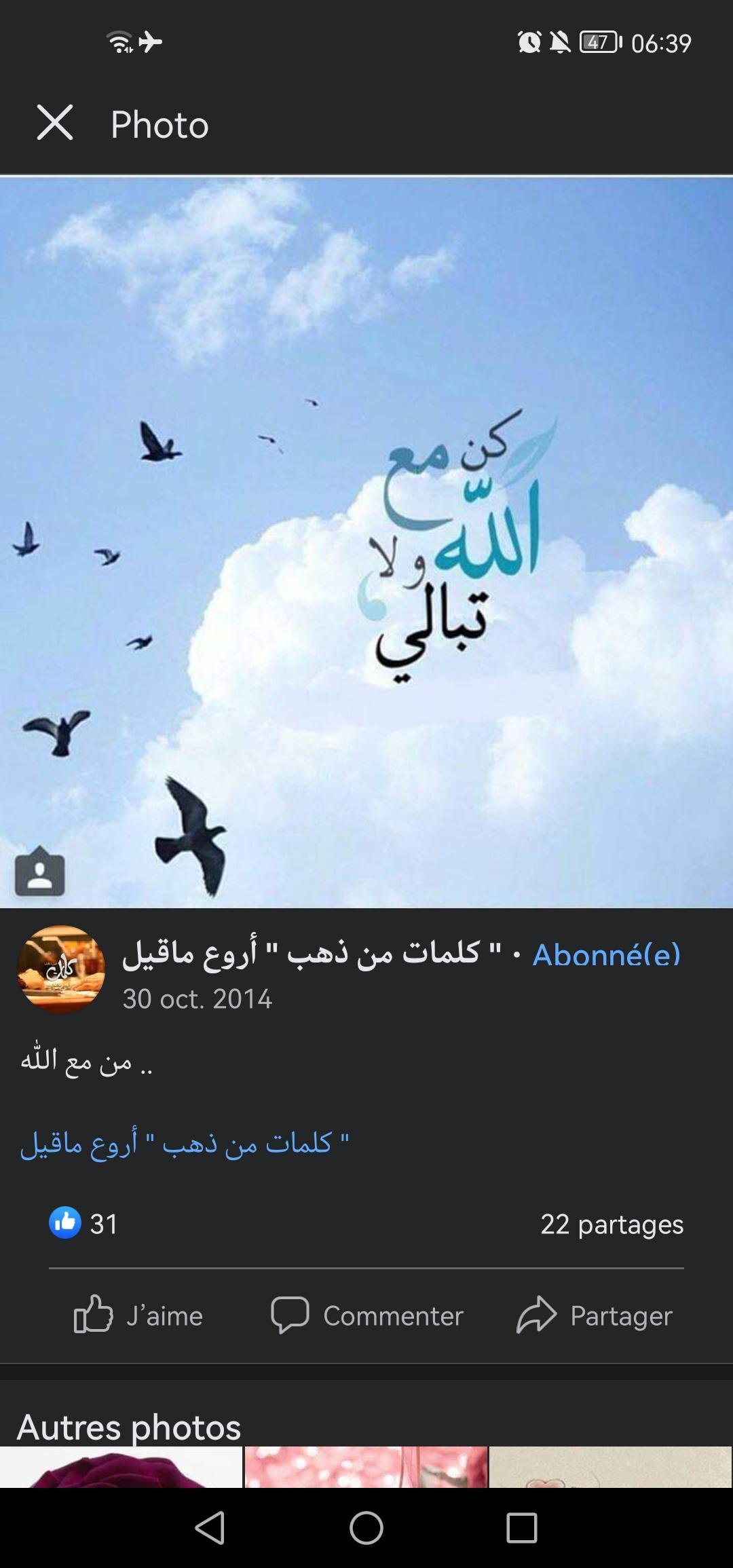Close the Photo viewer
This screenshot has height=1568, width=733.
[x=55, y=123]
